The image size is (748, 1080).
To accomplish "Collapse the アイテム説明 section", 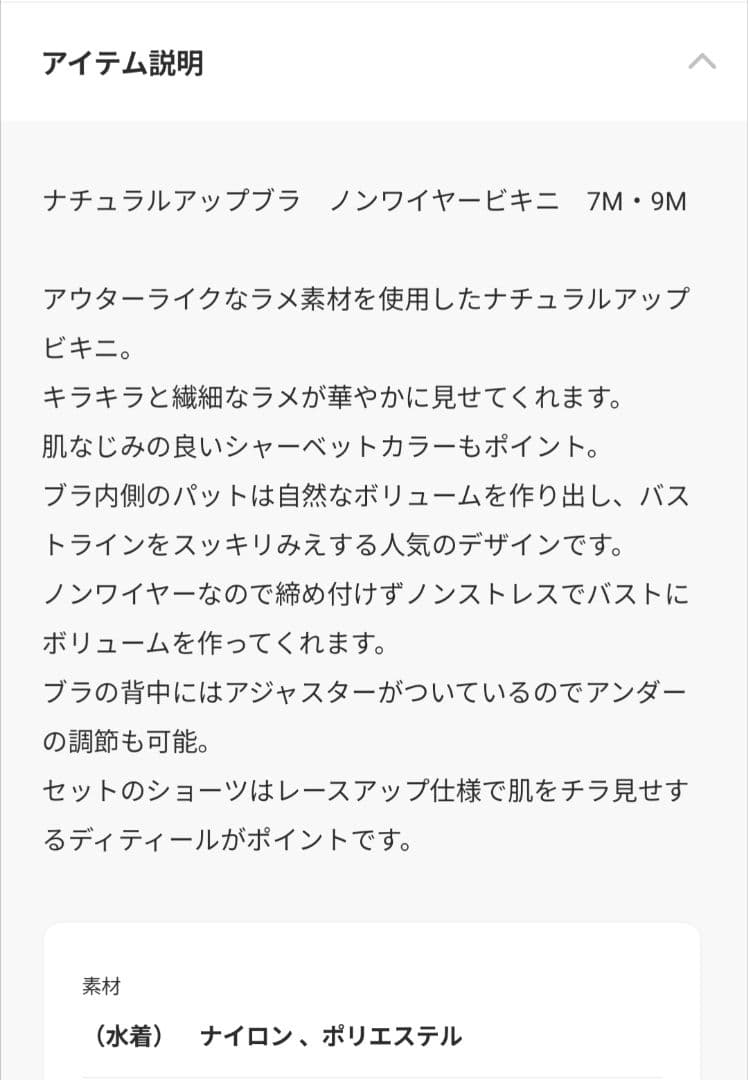I will (x=702, y=62).
